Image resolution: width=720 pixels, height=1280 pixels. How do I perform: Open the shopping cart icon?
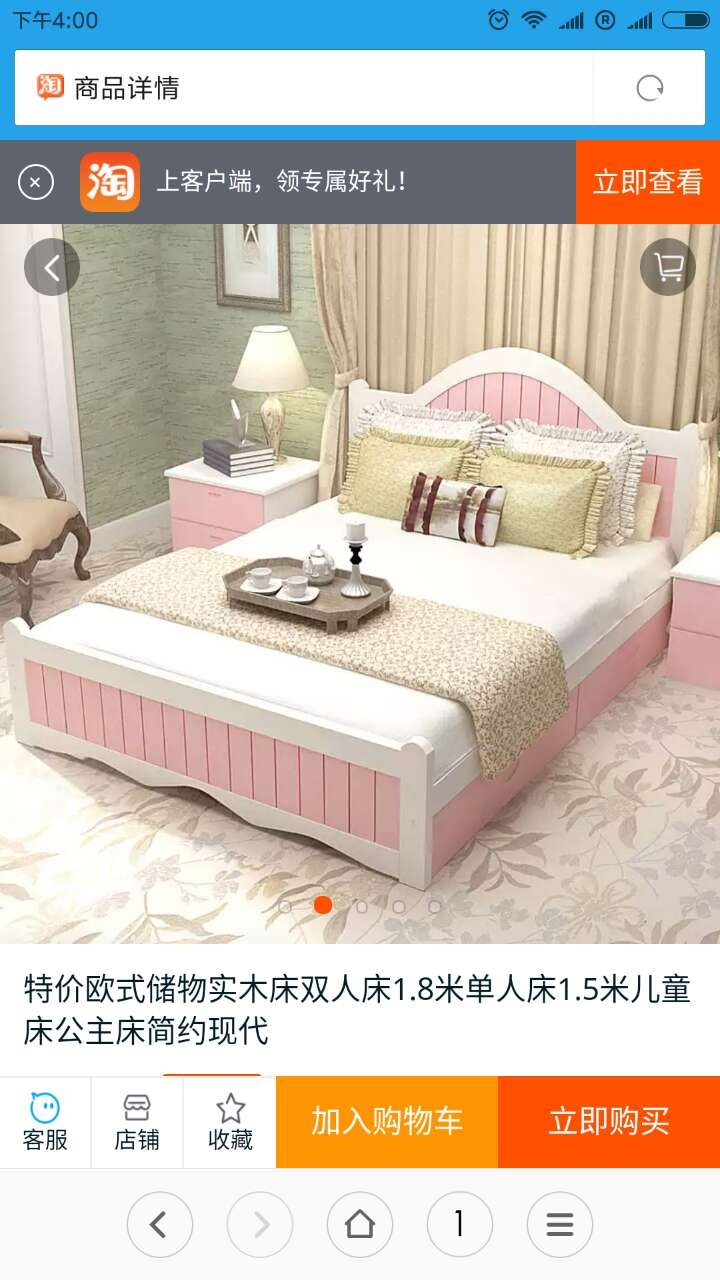pos(667,267)
